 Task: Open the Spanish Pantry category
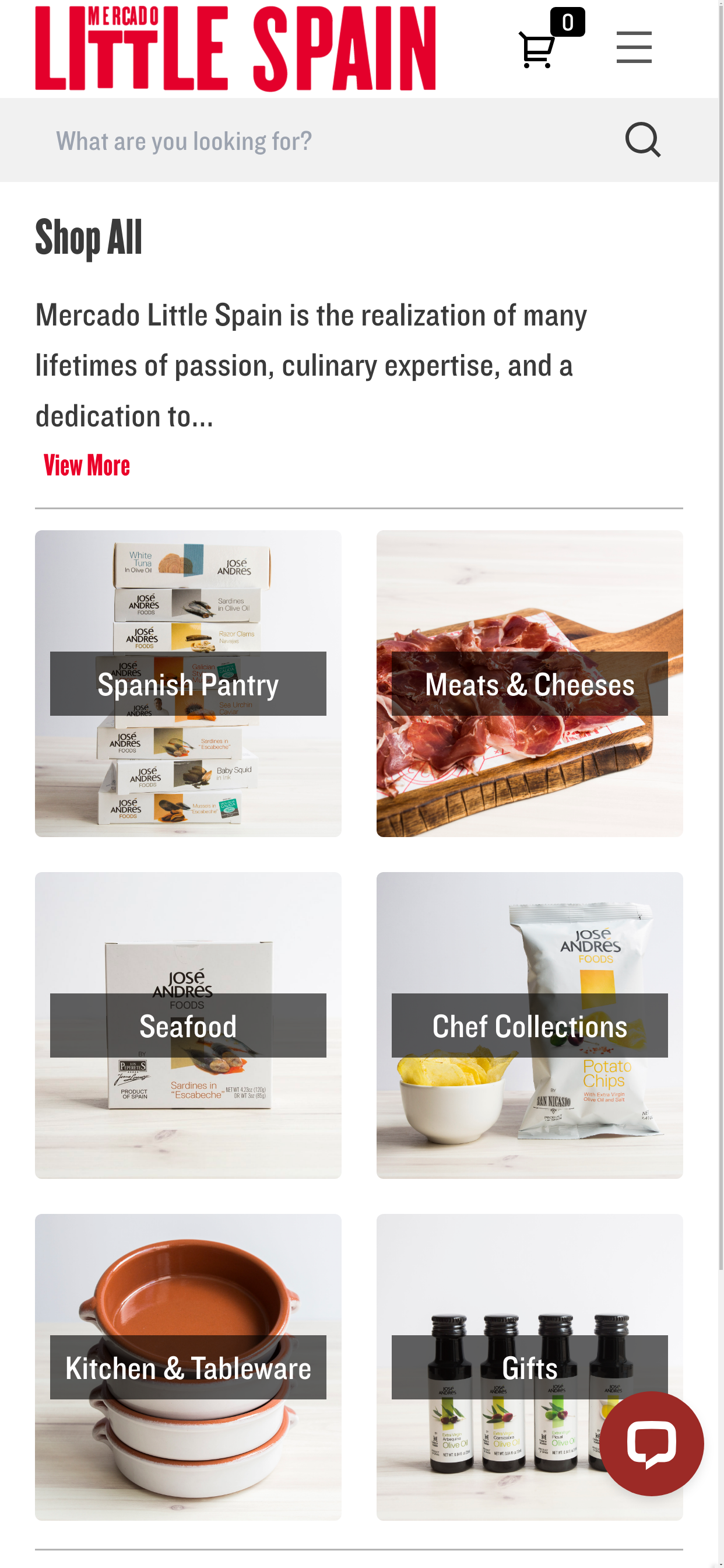click(x=188, y=684)
